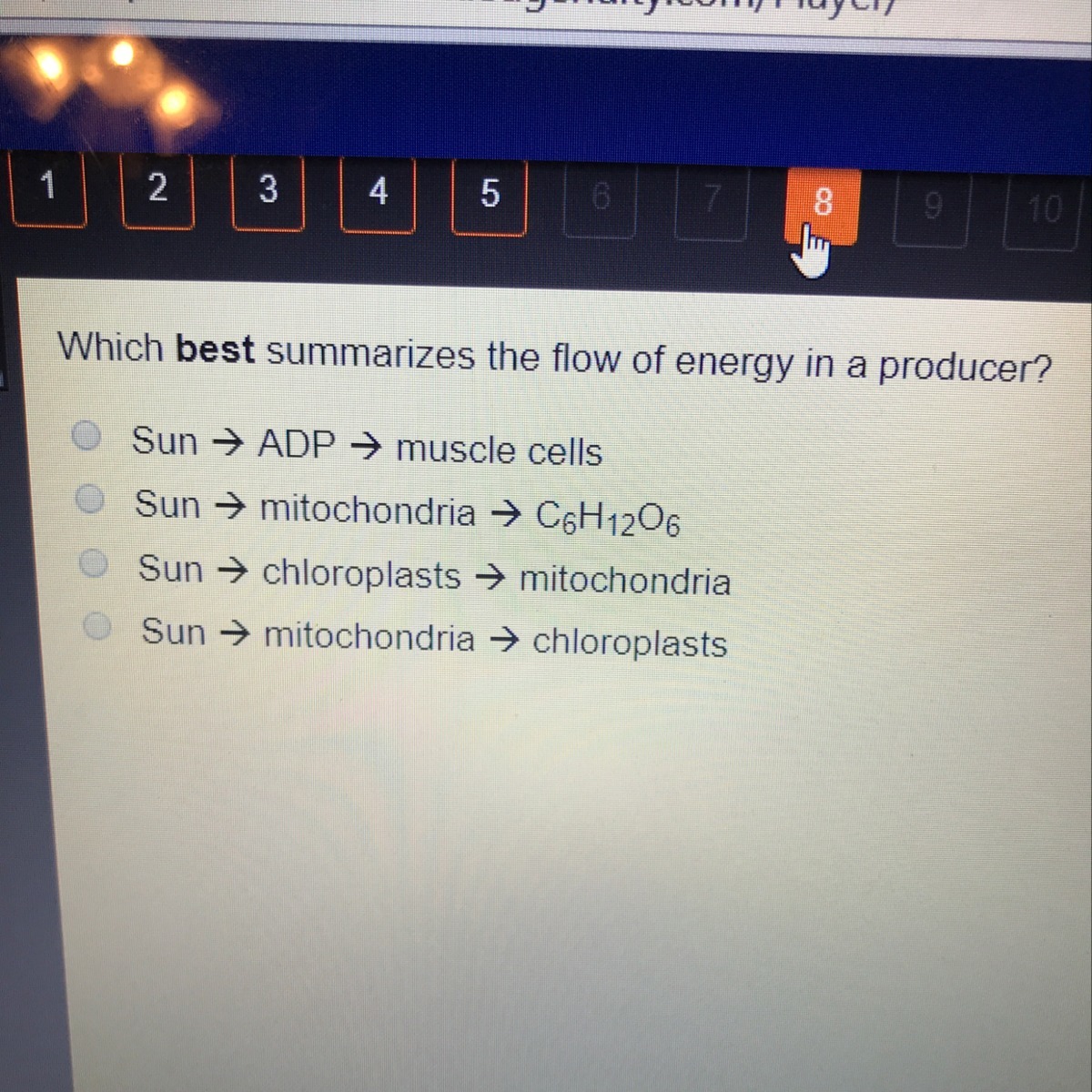Screen dimensions: 1092x1092
Task: Select the highlighted question 8 button
Action: [x=822, y=204]
